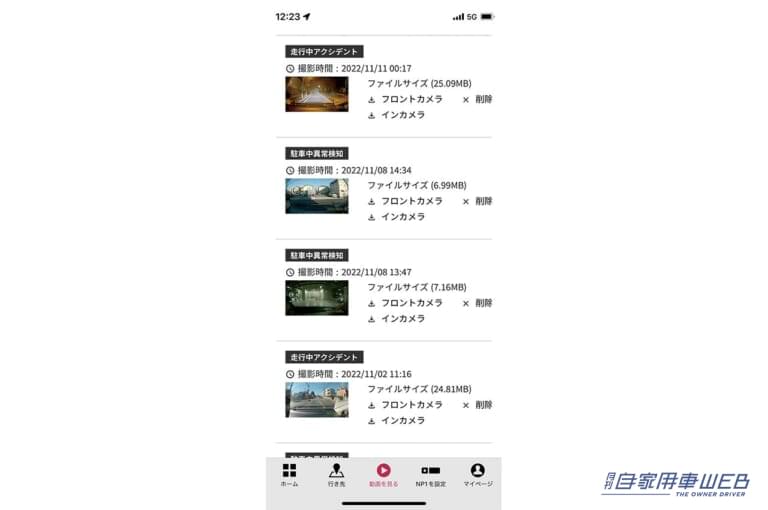Switch to the マイページ tab
Image resolution: width=768 pixels, height=510 pixels.
[x=477, y=475]
